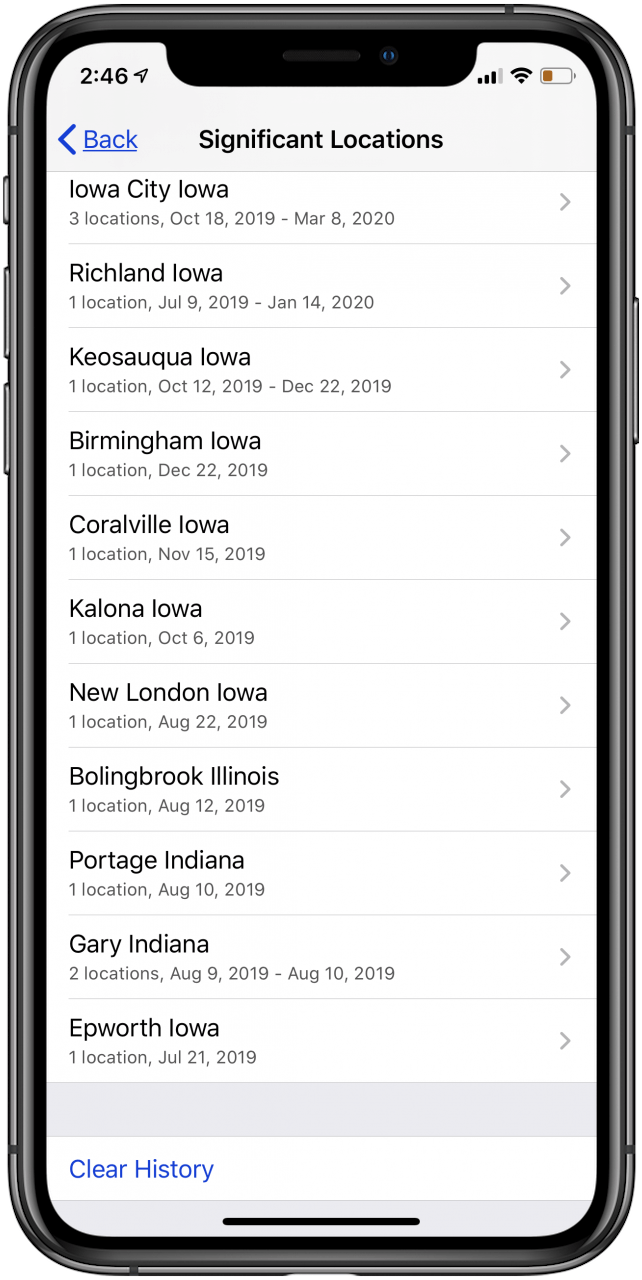The height and width of the screenshot is (1280, 642).
Task: Select the Epworth Iowa row
Action: [320, 1041]
